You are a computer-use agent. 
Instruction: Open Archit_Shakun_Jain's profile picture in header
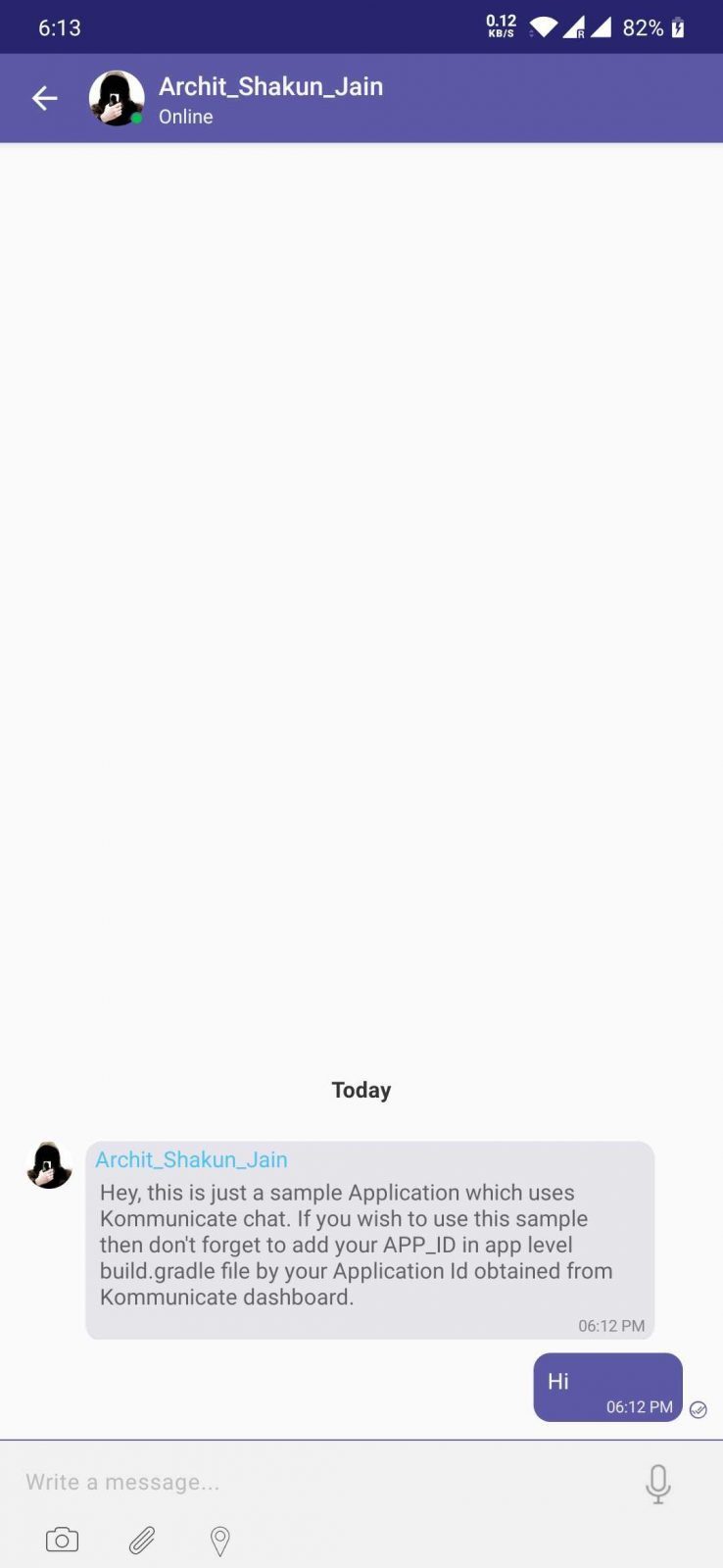click(x=116, y=98)
